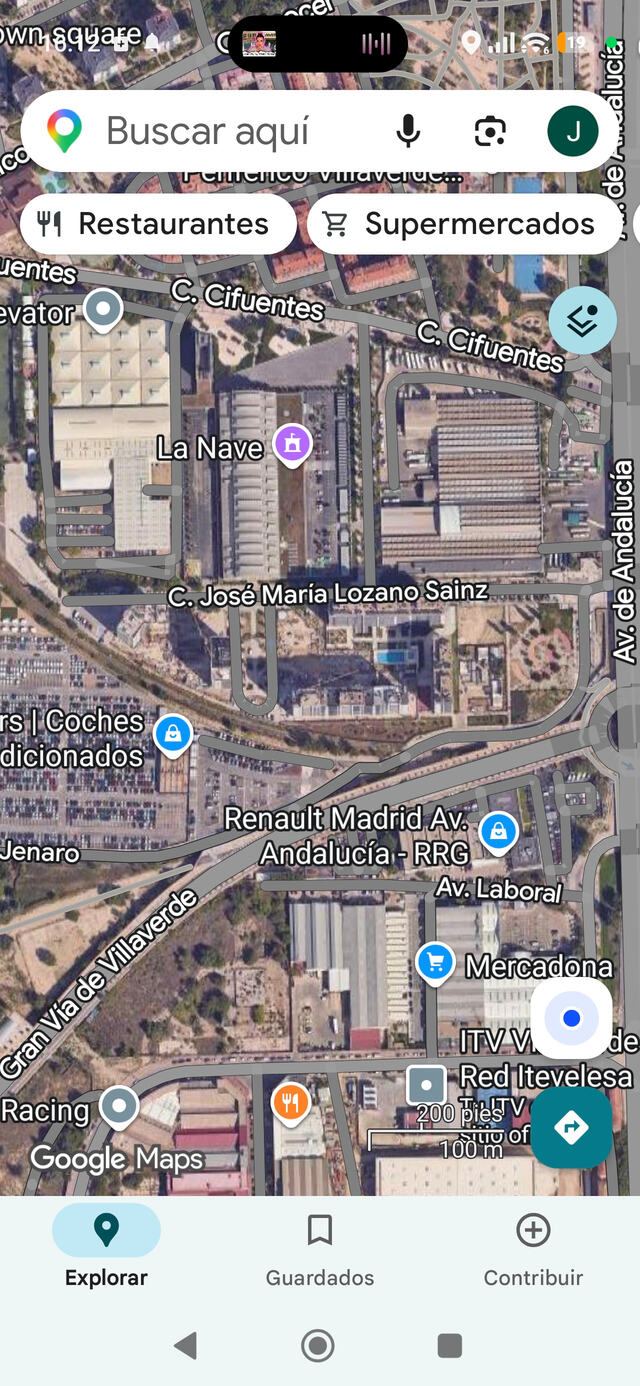640x1386 pixels.
Task: Select the Explorar tab
Action: 106,1248
